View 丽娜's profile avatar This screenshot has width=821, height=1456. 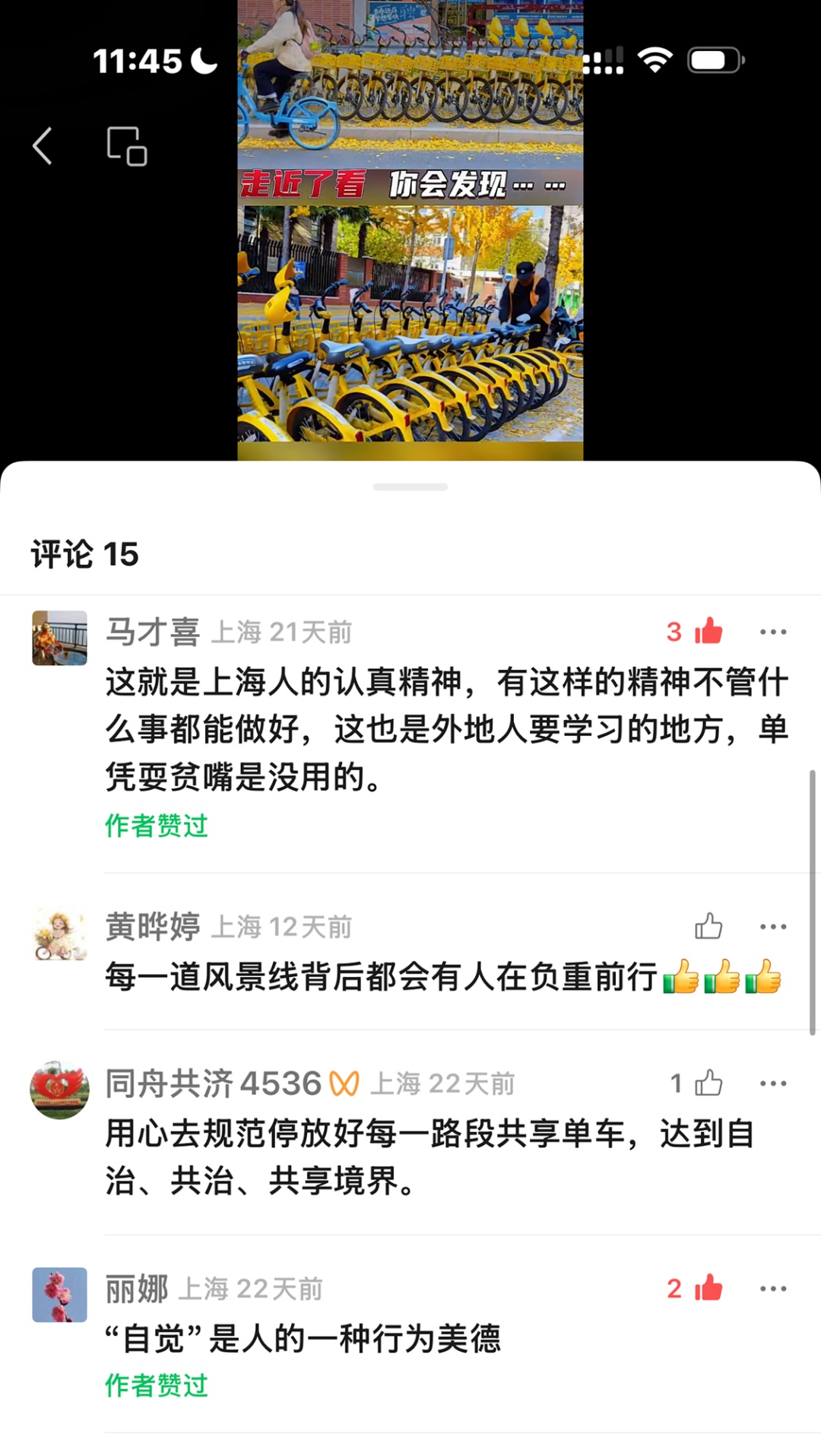coord(59,1295)
